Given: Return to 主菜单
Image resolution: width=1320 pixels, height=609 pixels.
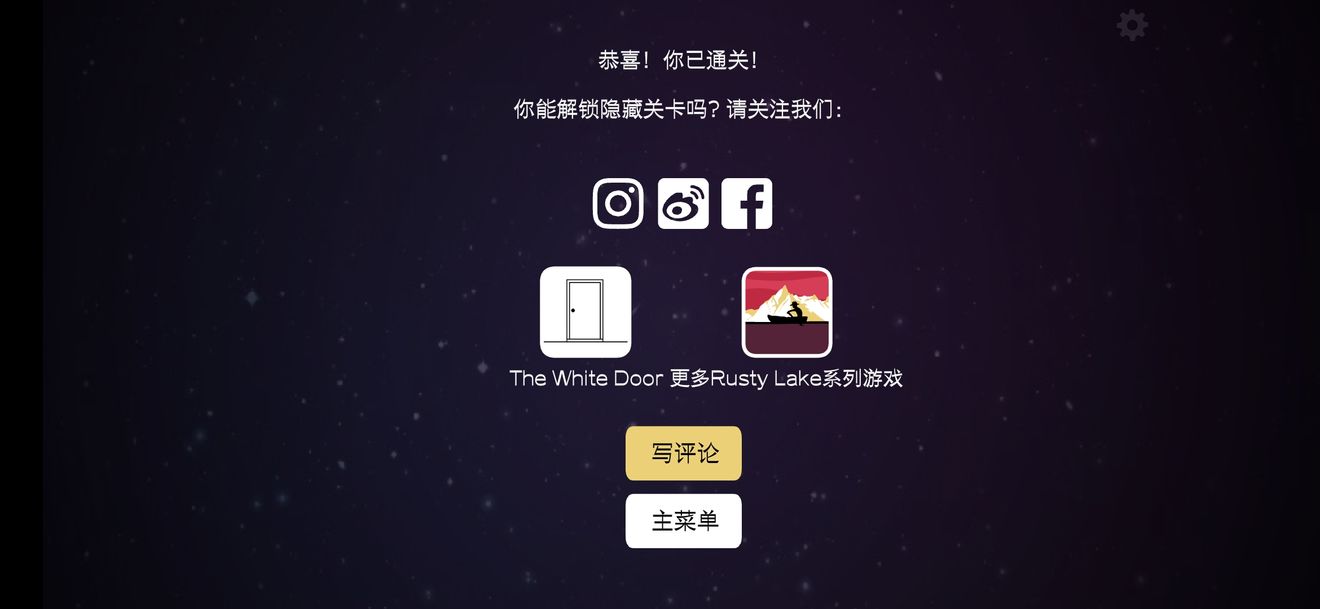Looking at the screenshot, I should 684,521.
